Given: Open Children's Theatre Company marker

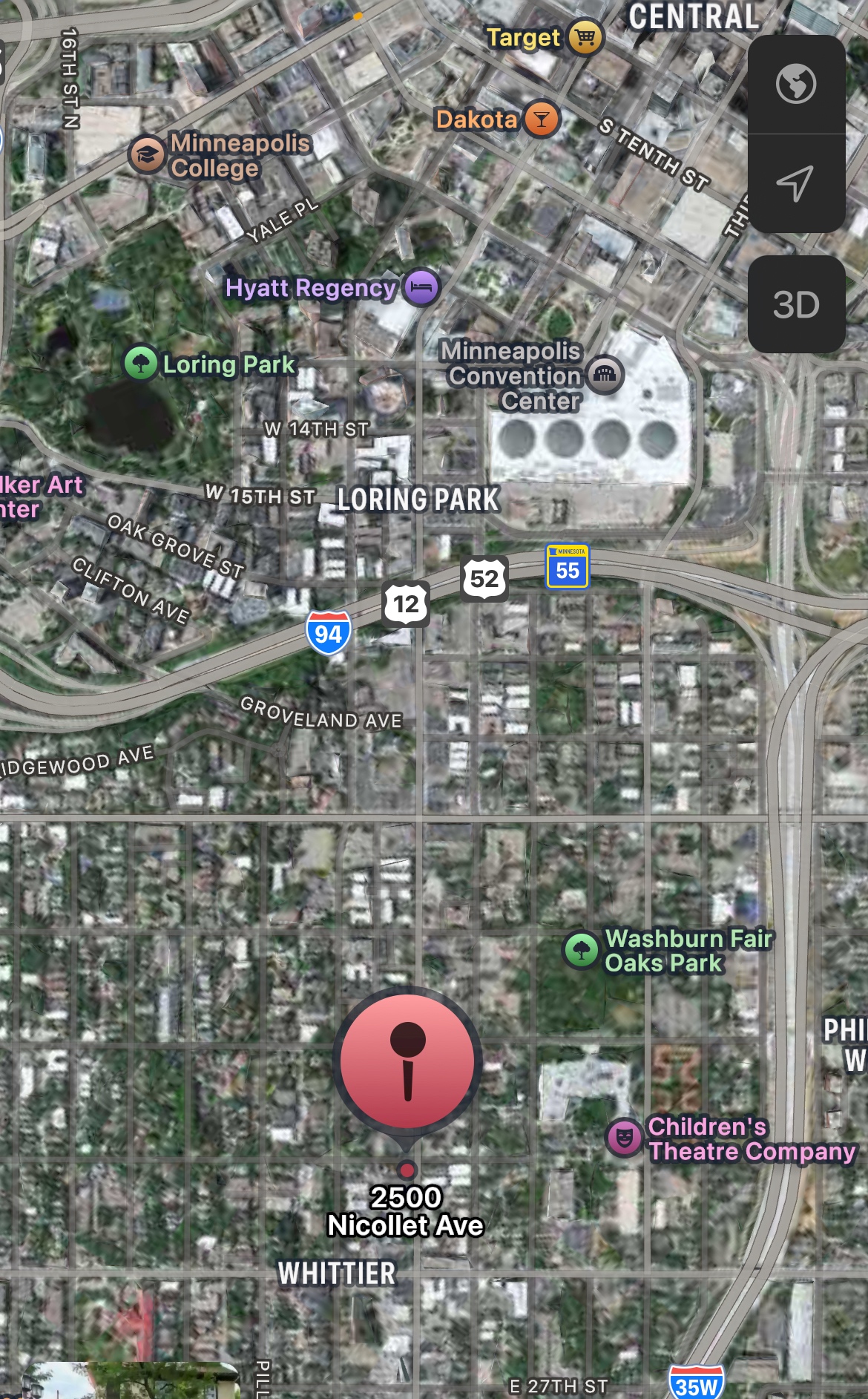Looking at the screenshot, I should pos(625,1138).
